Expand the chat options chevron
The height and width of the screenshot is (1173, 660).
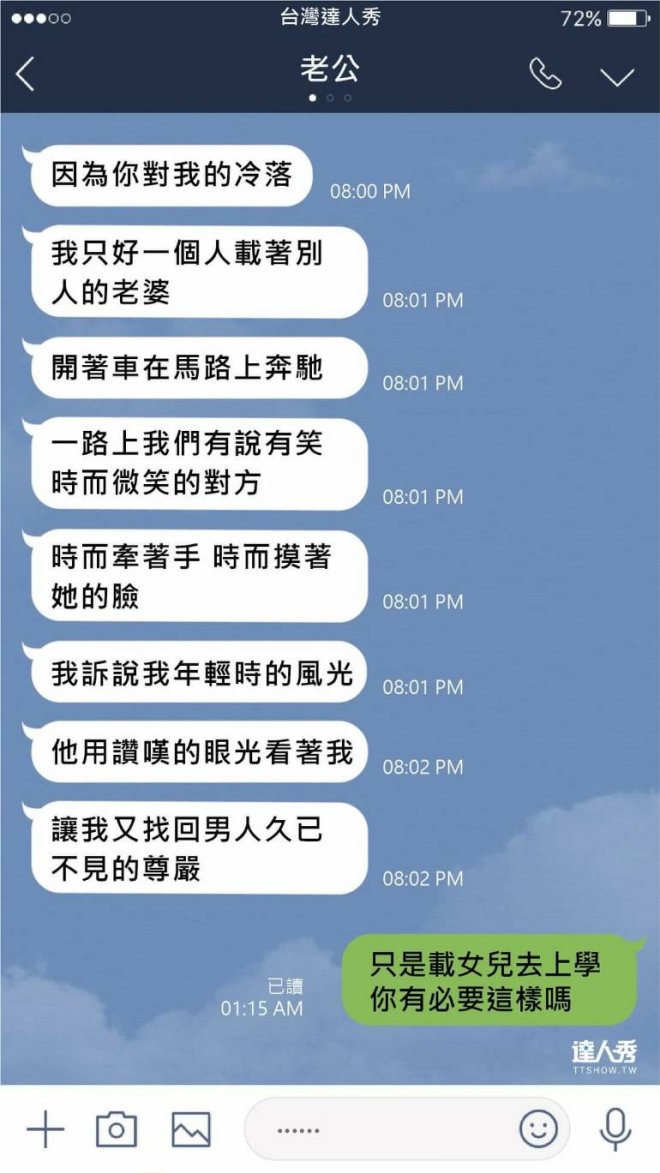[617, 77]
